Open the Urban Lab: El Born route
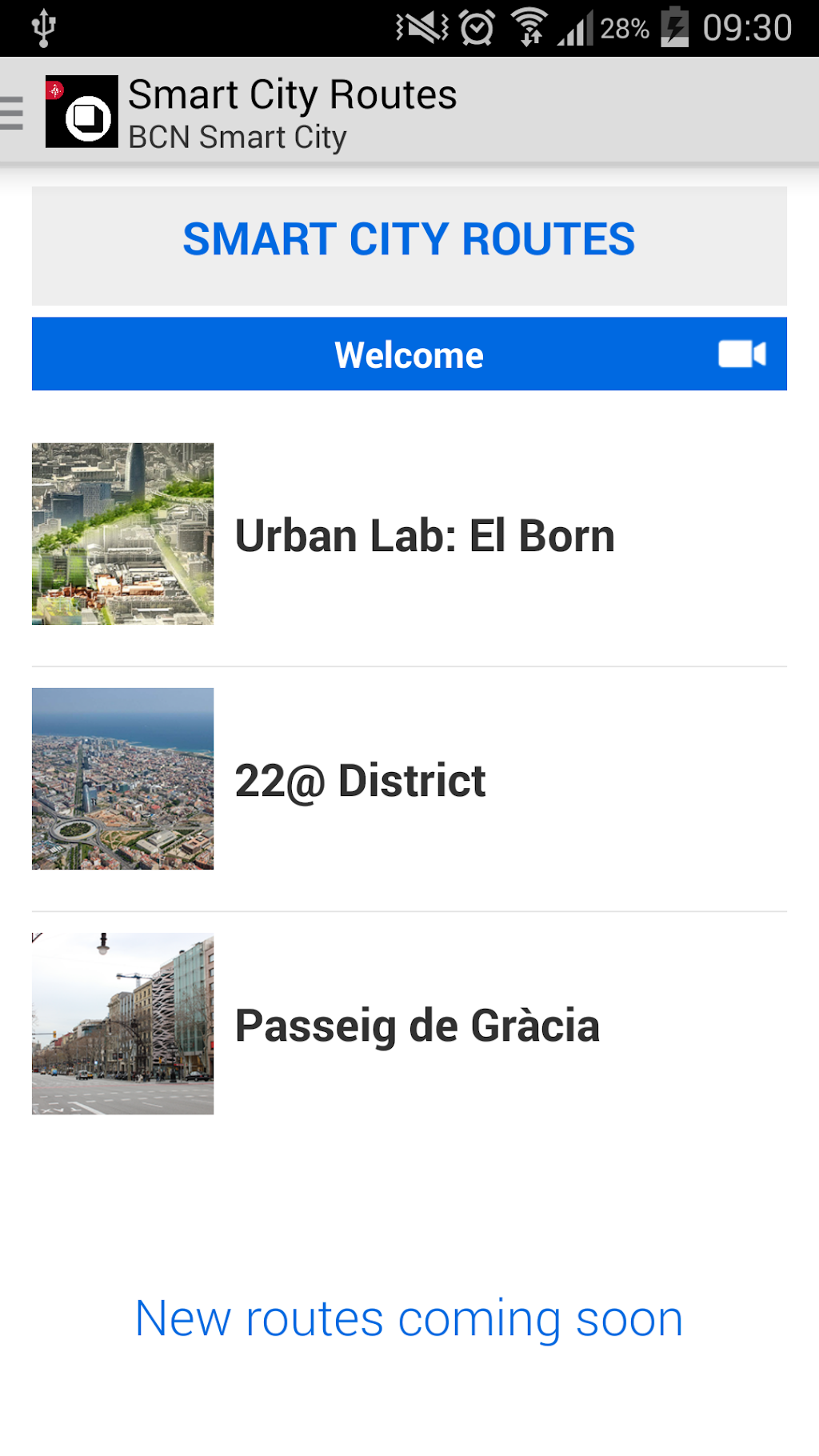Image resolution: width=819 pixels, height=1456 pixels. pyautogui.click(x=409, y=534)
